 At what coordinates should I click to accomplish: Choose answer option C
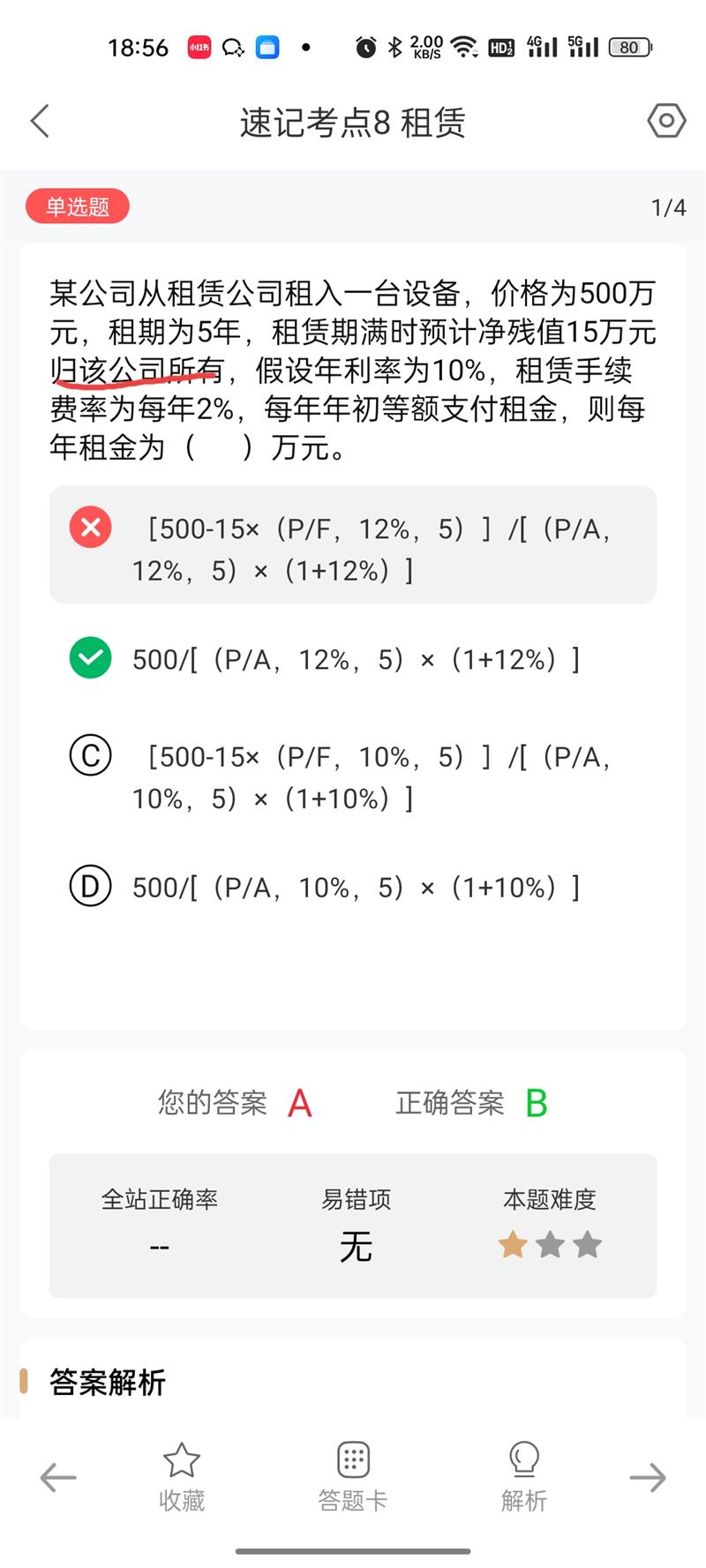pos(353,776)
